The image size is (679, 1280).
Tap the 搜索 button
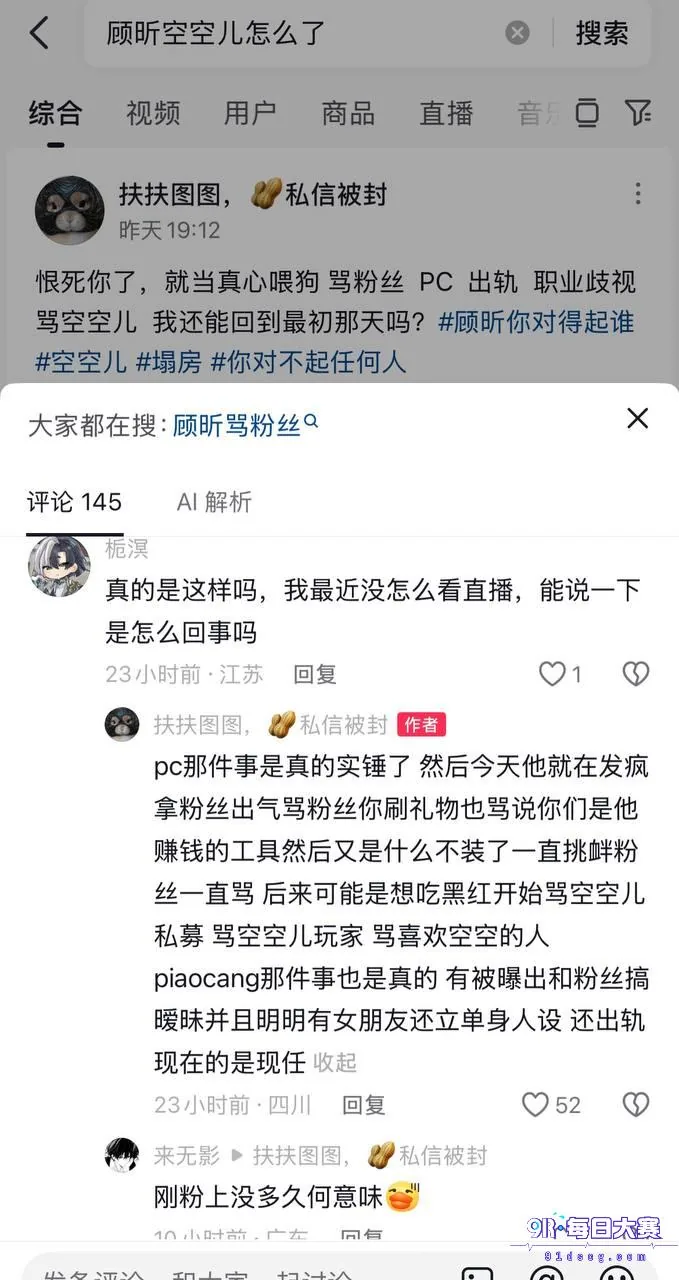601,33
